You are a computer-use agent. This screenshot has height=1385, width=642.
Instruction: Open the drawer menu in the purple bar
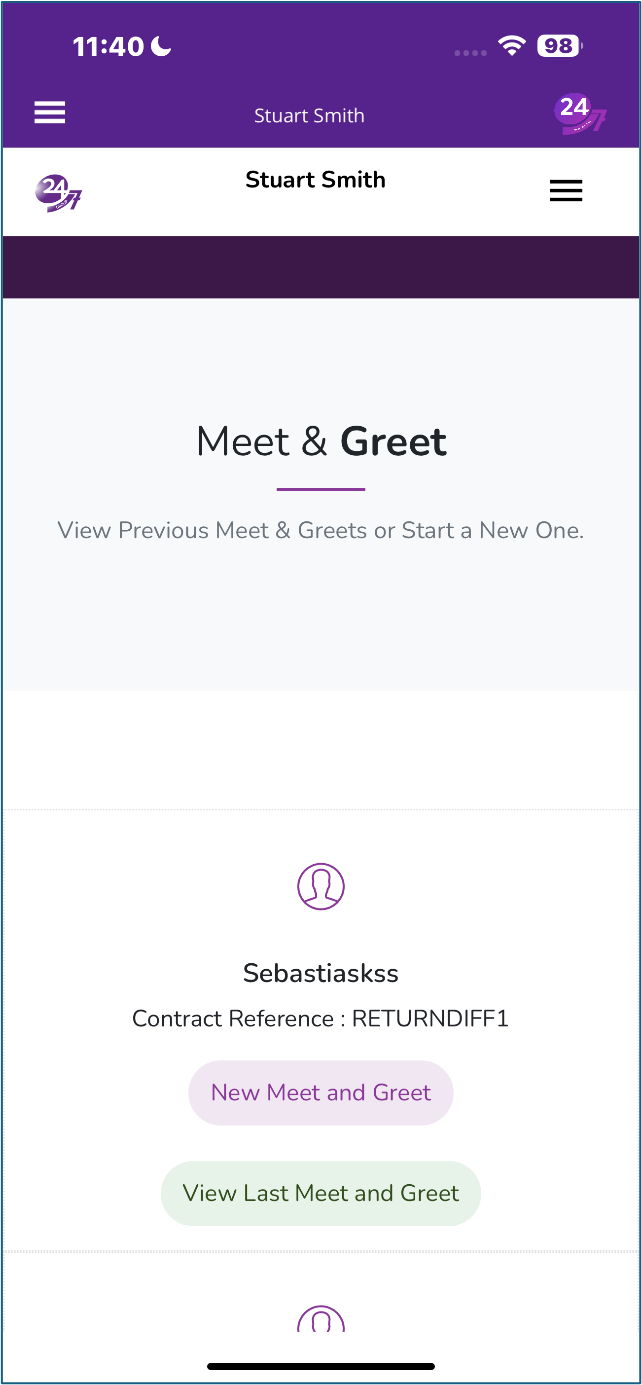tap(50, 113)
